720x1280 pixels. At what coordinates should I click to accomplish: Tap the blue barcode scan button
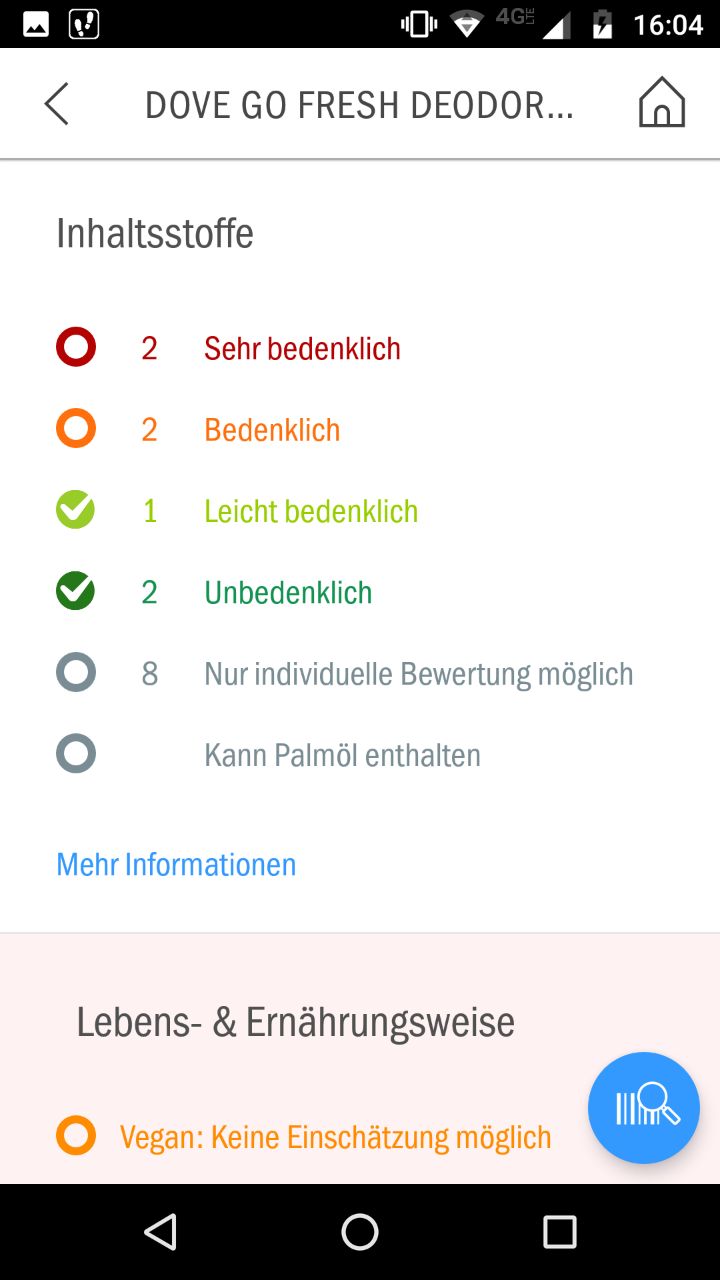click(x=644, y=1108)
